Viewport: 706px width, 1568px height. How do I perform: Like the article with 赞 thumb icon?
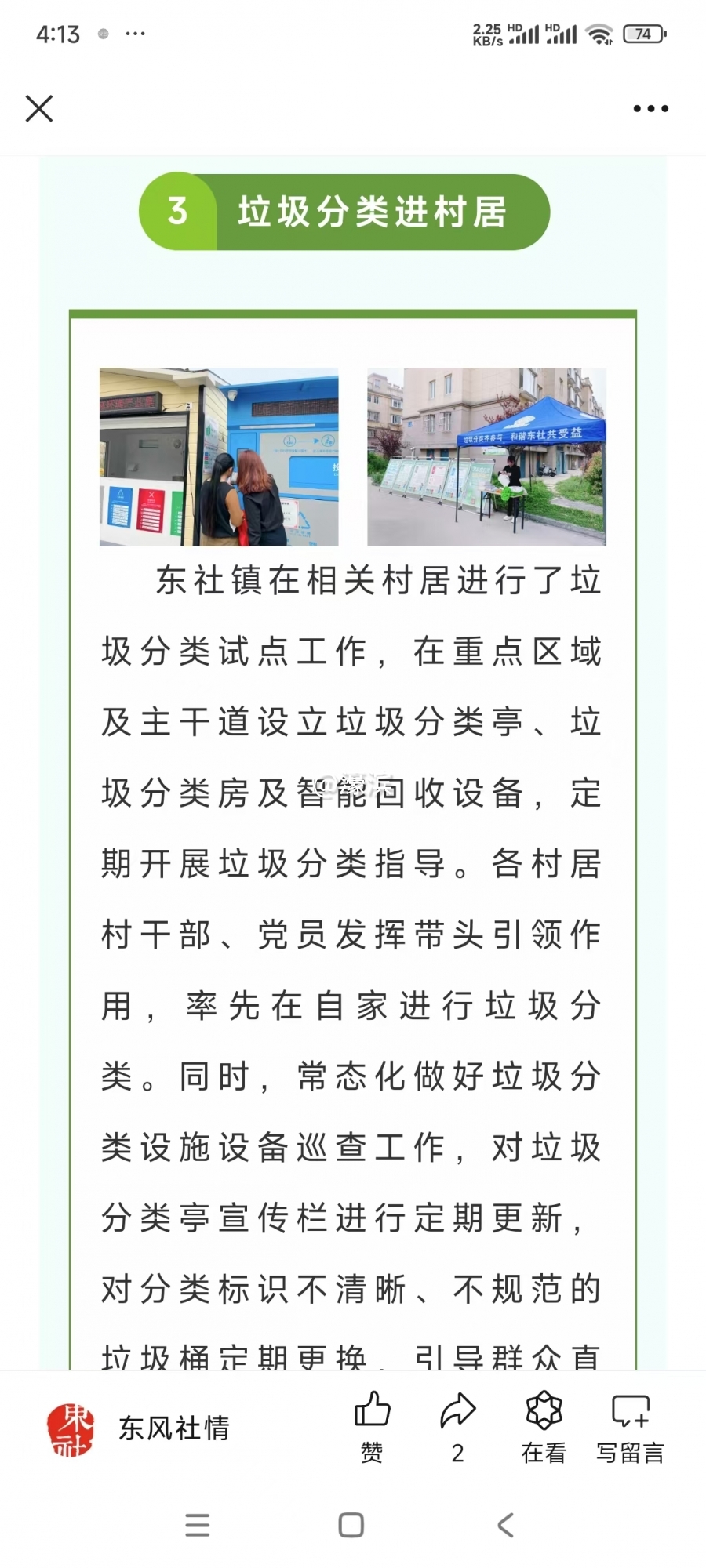click(372, 1425)
